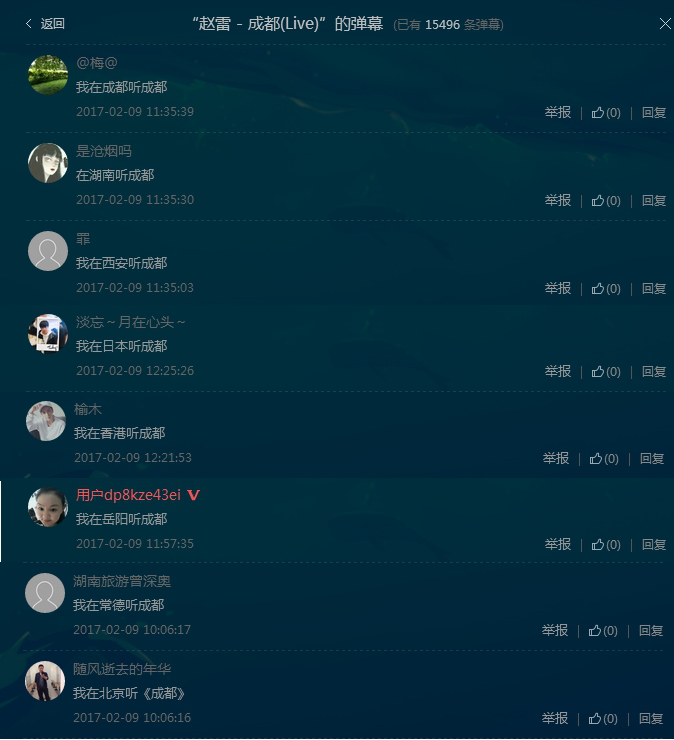Open profile of 用户dp8kze43ei
The height and width of the screenshot is (740, 674).
click(x=128, y=495)
